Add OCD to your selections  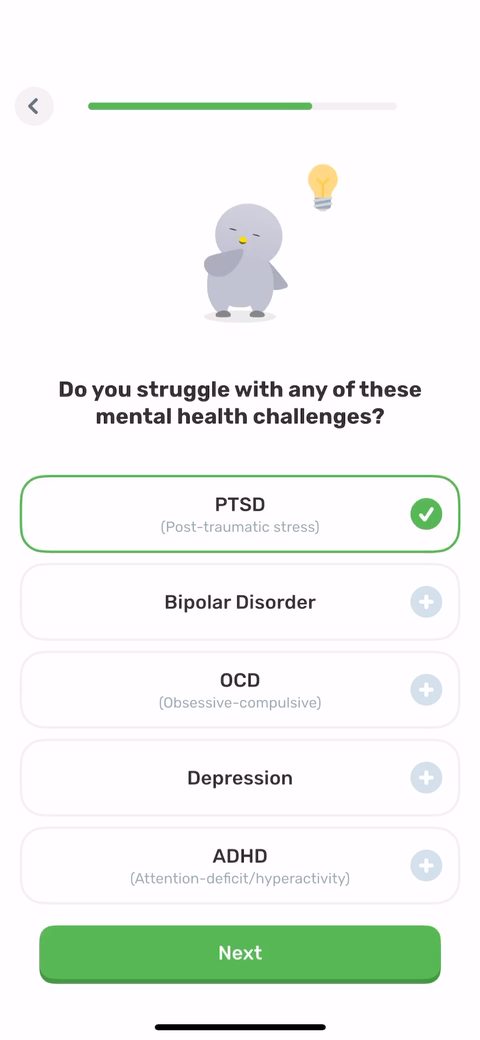pos(240,690)
